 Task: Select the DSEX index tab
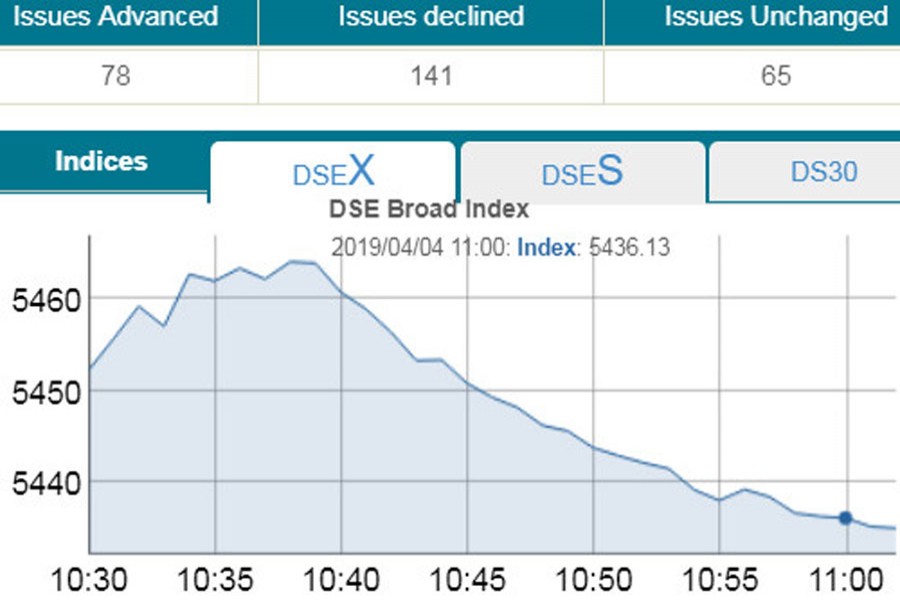pyautogui.click(x=333, y=172)
